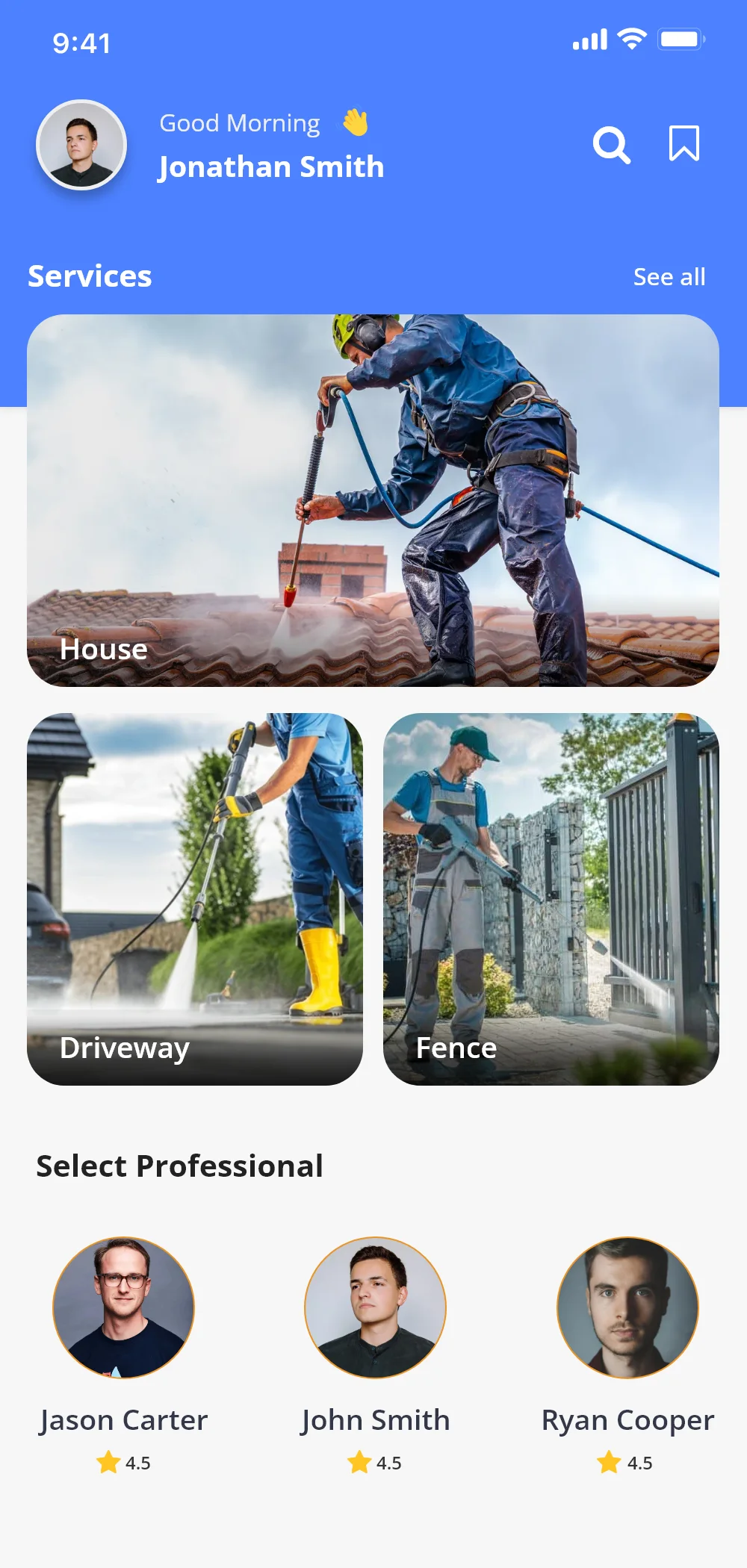Open the House service card
Viewport: 747px width, 1568px height.
click(x=373, y=500)
